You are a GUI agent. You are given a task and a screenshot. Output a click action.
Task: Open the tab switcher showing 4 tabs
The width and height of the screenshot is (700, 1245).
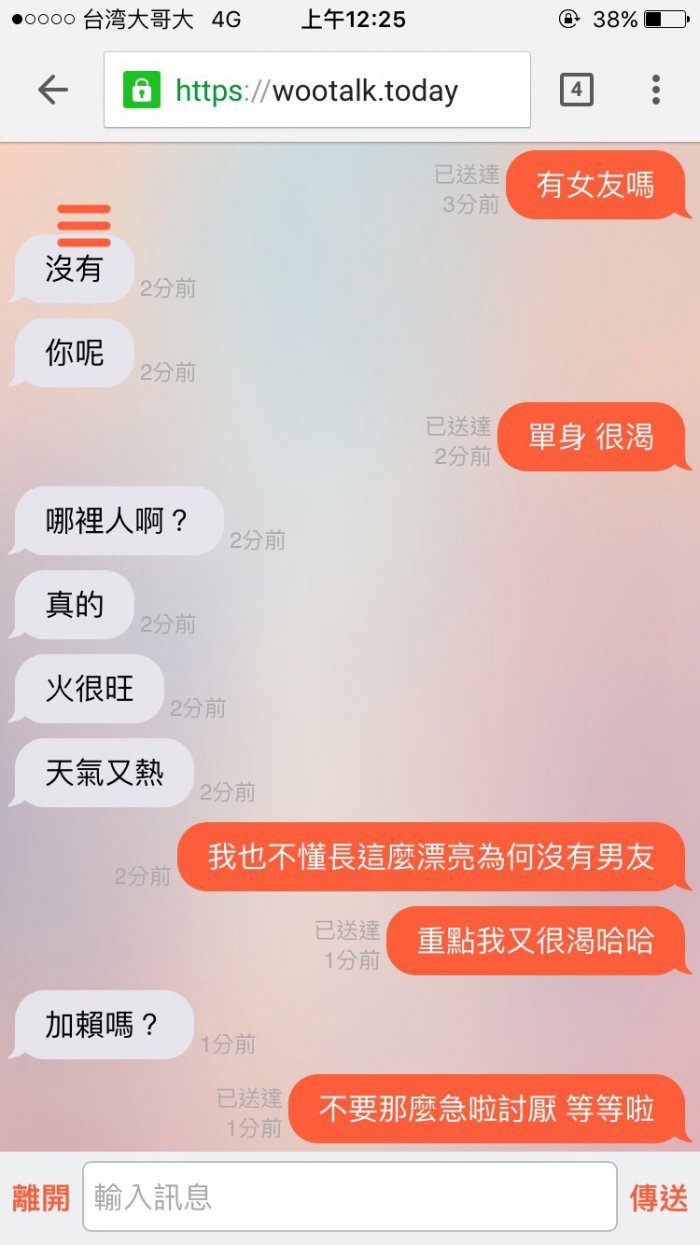576,90
